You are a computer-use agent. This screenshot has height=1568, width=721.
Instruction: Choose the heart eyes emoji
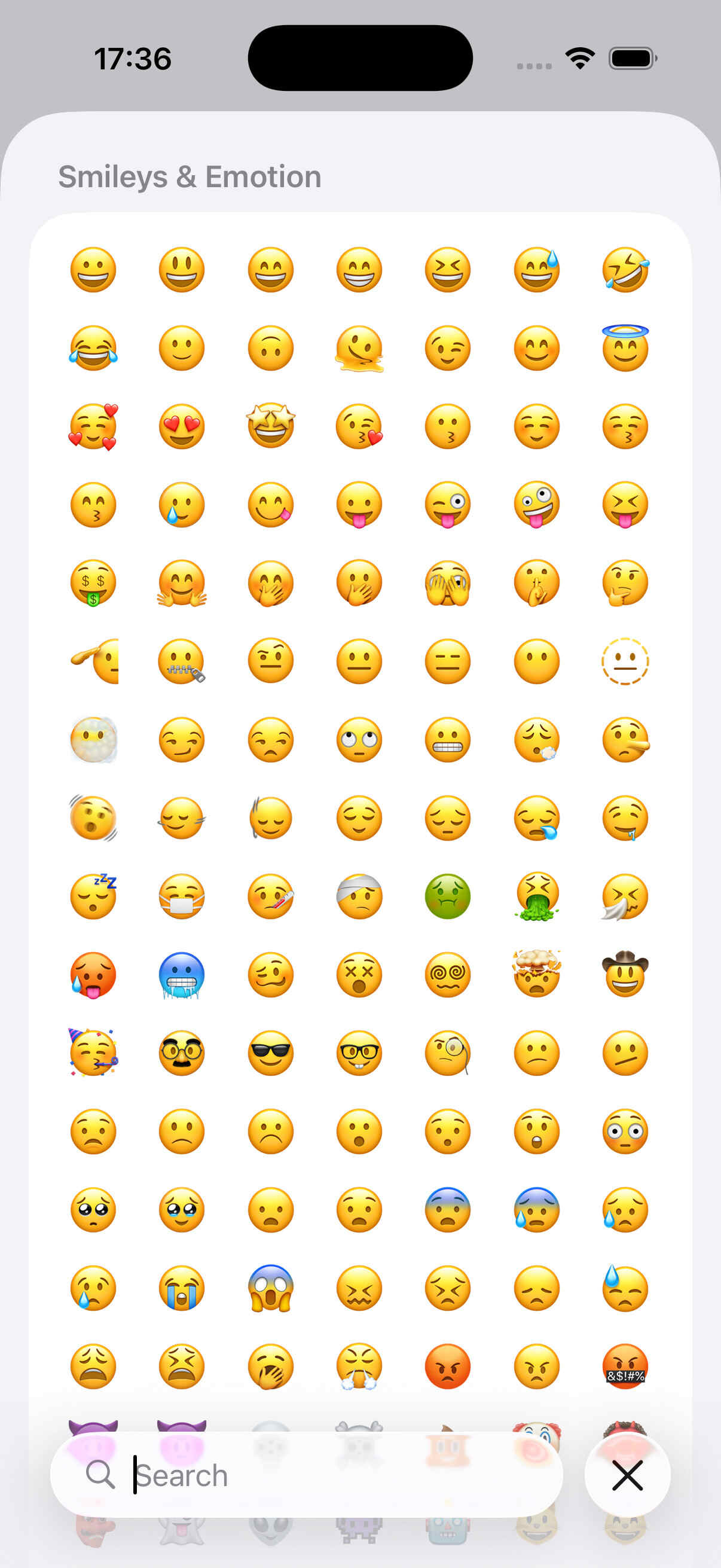[181, 426]
